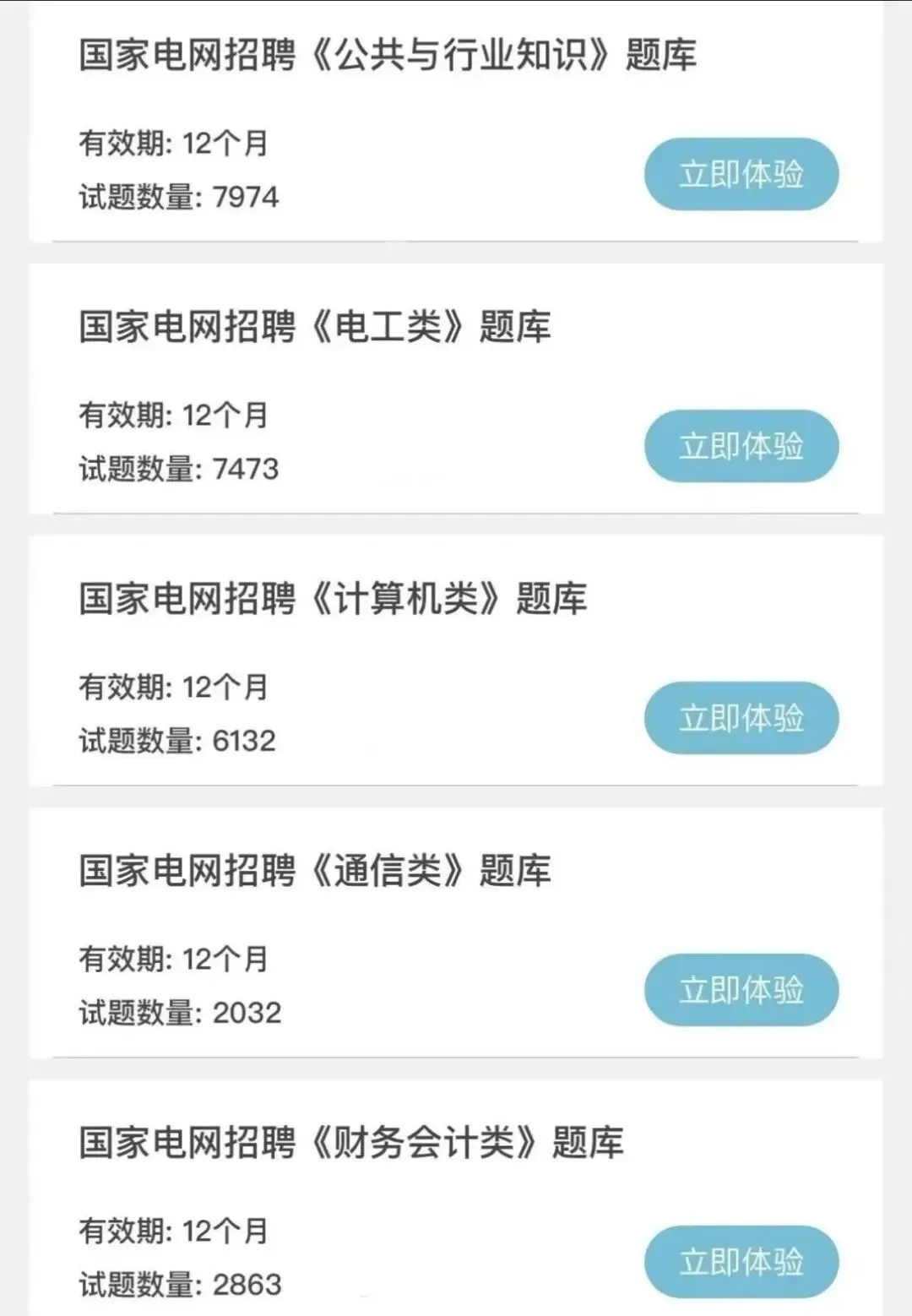Tap 立即体验 for 《财务会计类》题库
Screen dimensions: 912x1316
(741, 1262)
